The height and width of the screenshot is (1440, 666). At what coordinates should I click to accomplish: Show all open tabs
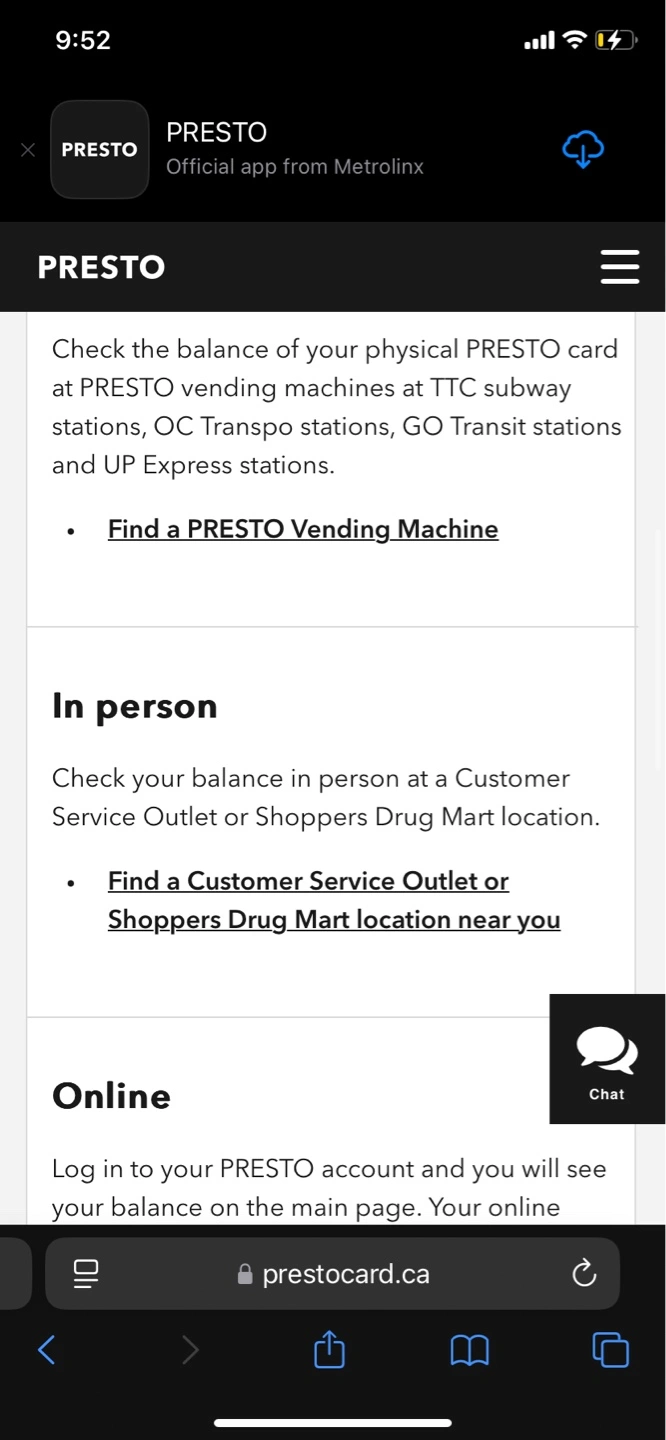point(610,1351)
